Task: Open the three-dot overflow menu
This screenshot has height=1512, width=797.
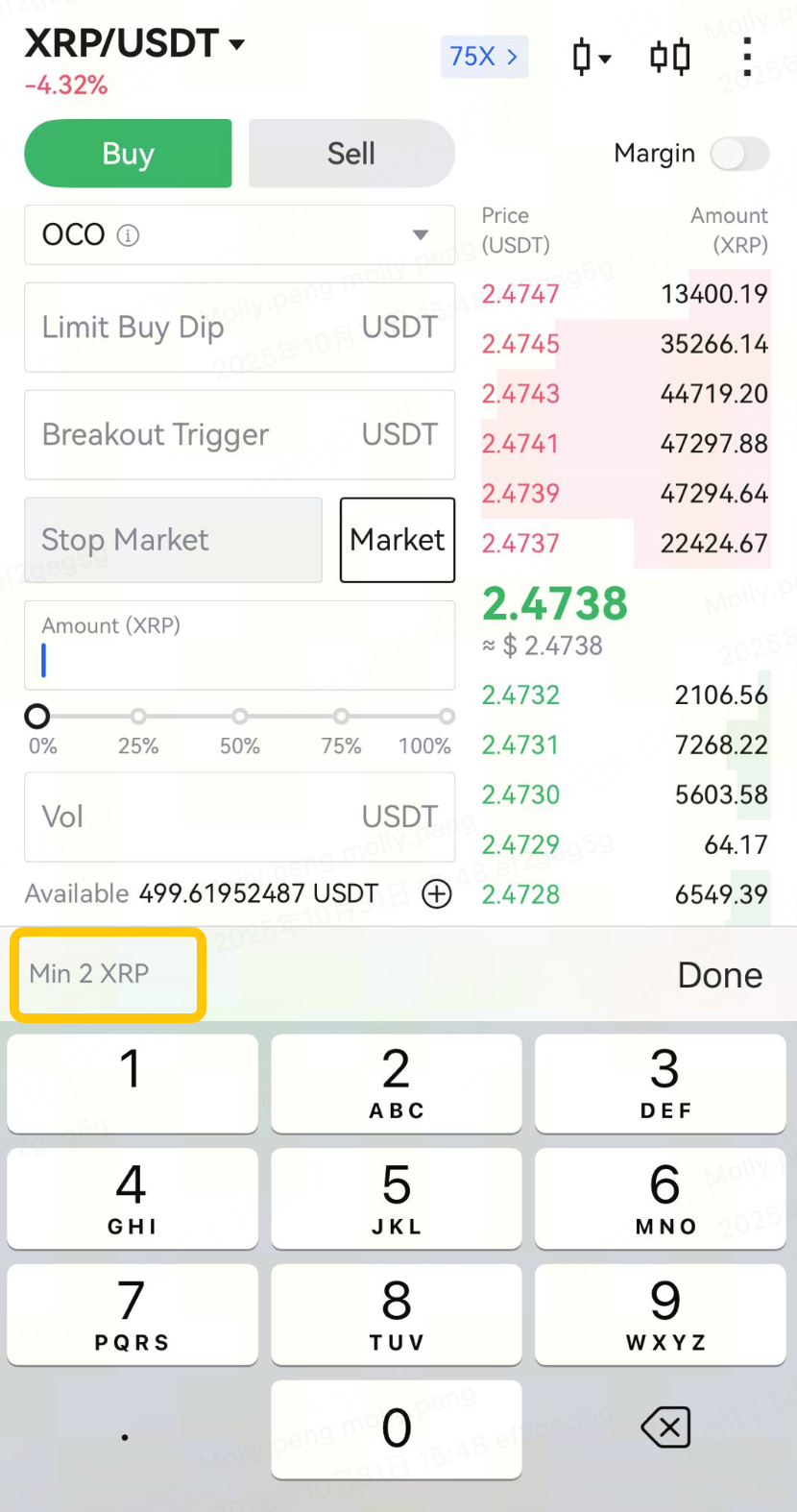Action: pyautogui.click(x=747, y=58)
